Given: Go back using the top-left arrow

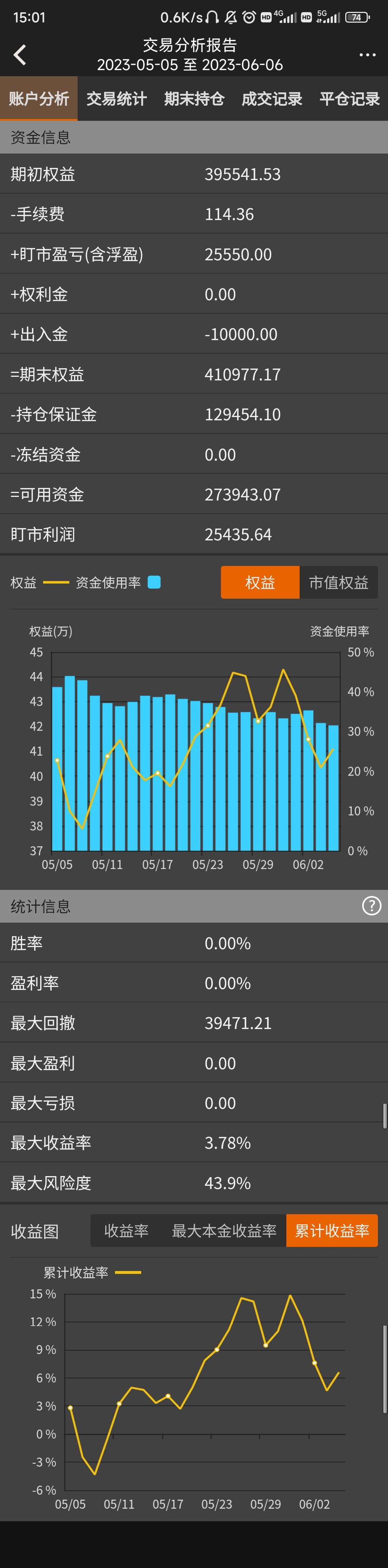Looking at the screenshot, I should [20, 55].
